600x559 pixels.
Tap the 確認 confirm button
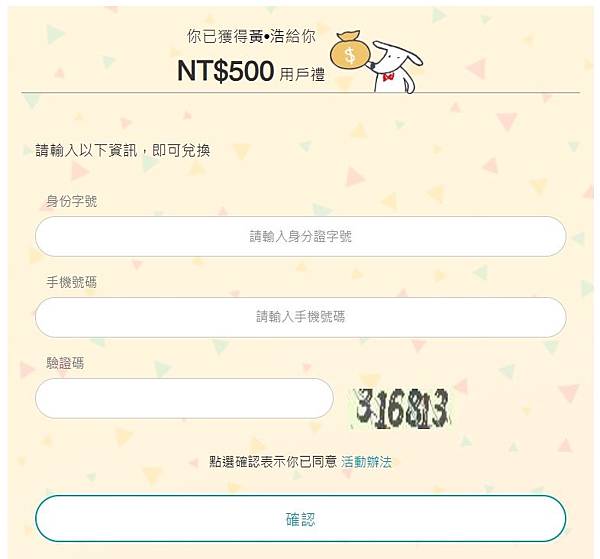(x=300, y=520)
